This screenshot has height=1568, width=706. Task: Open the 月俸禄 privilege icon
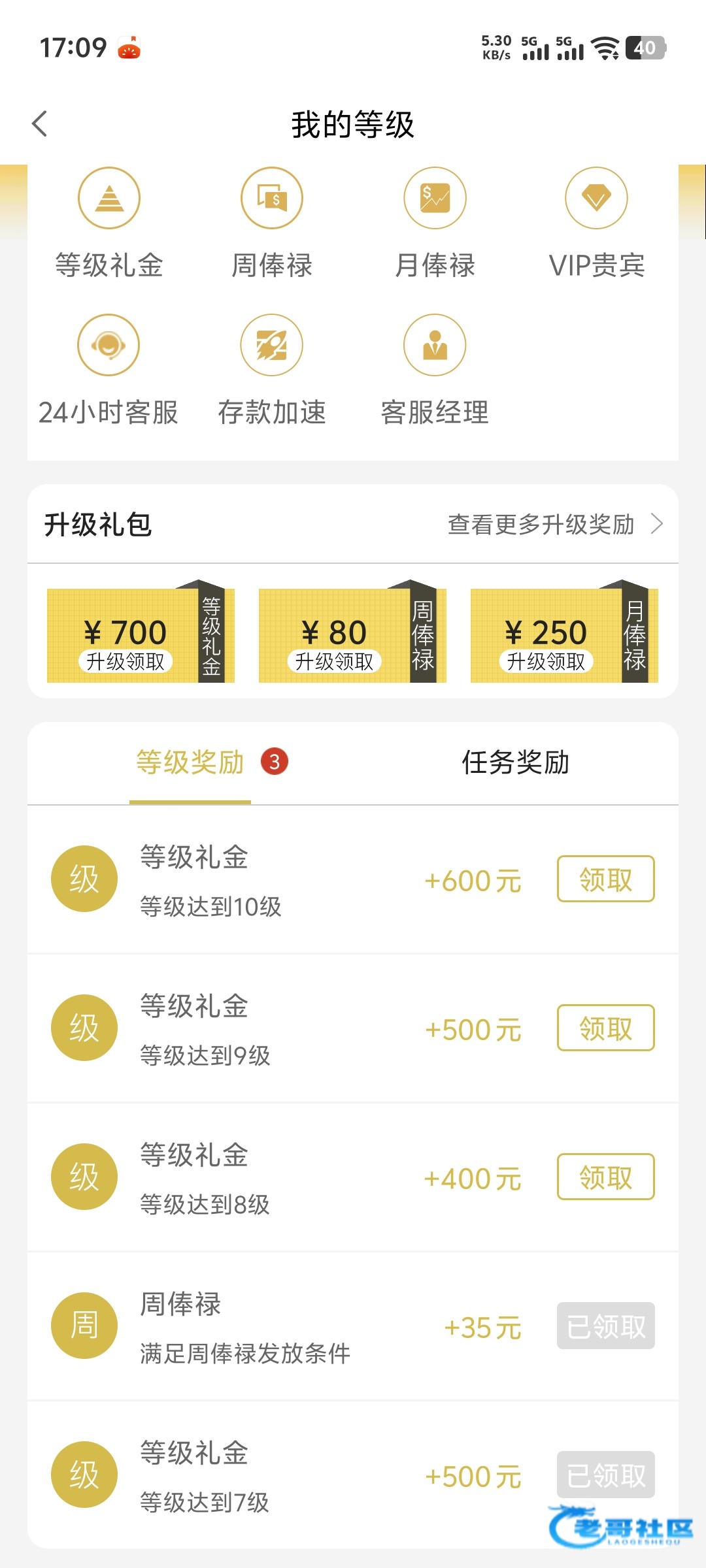click(435, 199)
